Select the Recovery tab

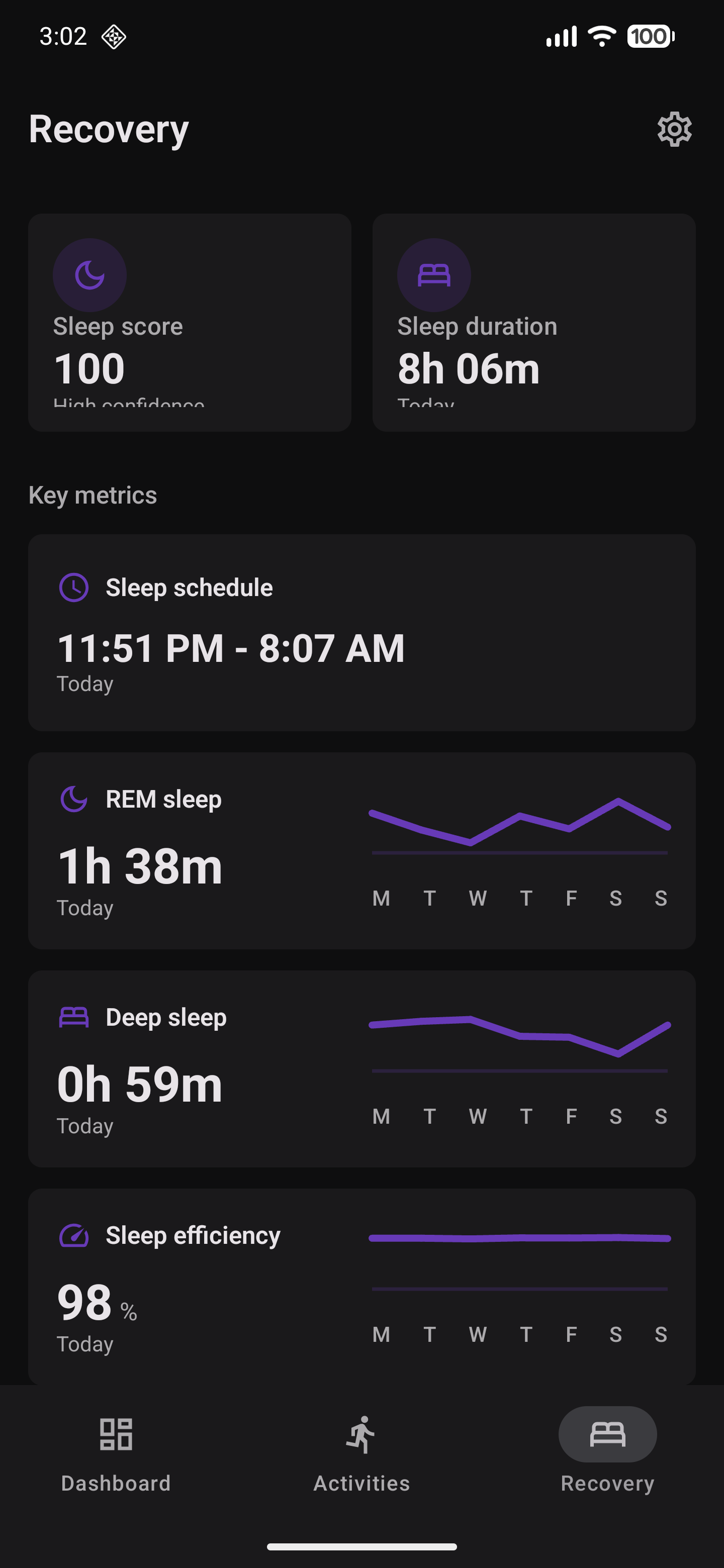click(x=608, y=1454)
